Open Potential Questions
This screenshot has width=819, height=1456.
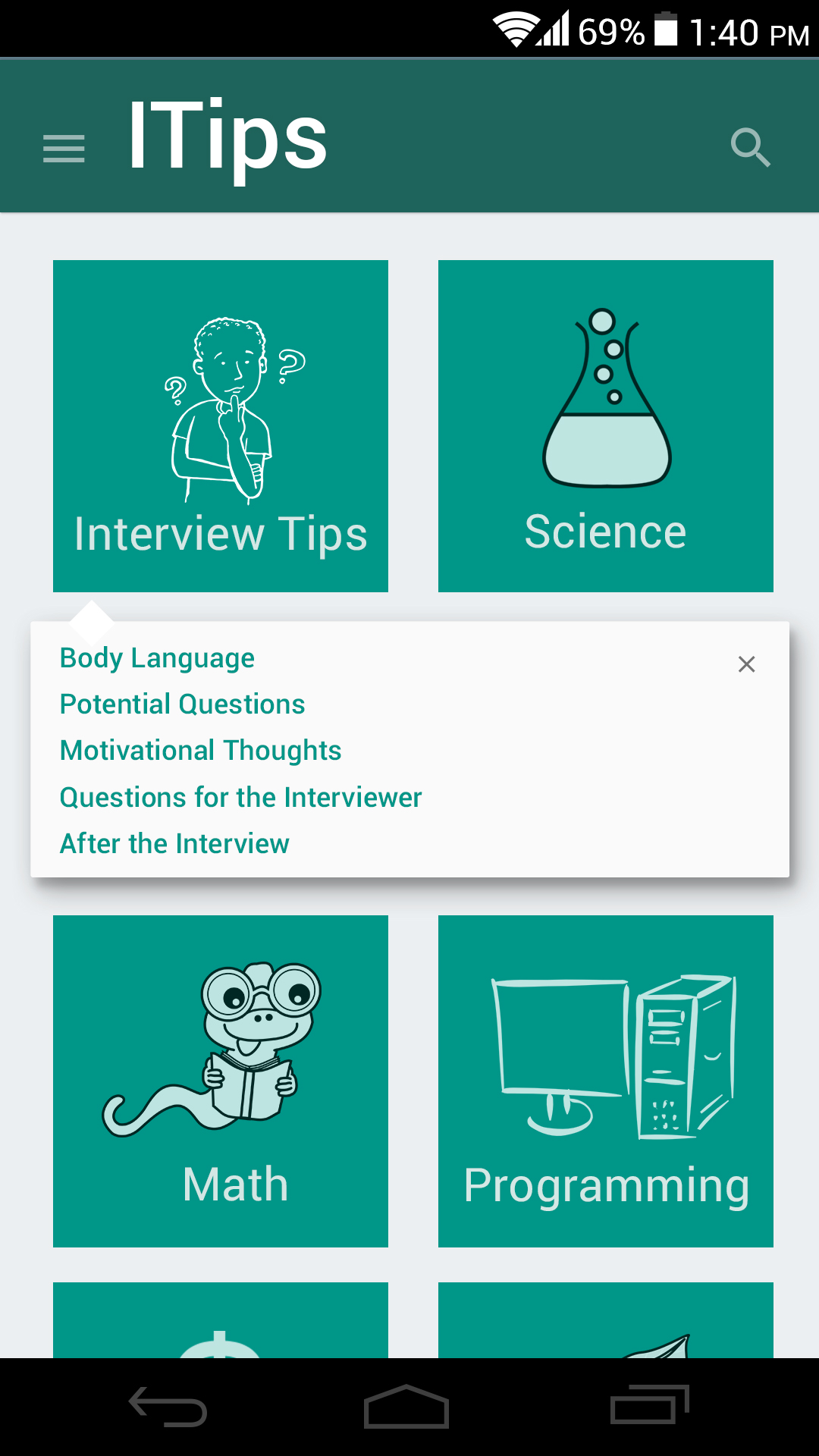[182, 704]
